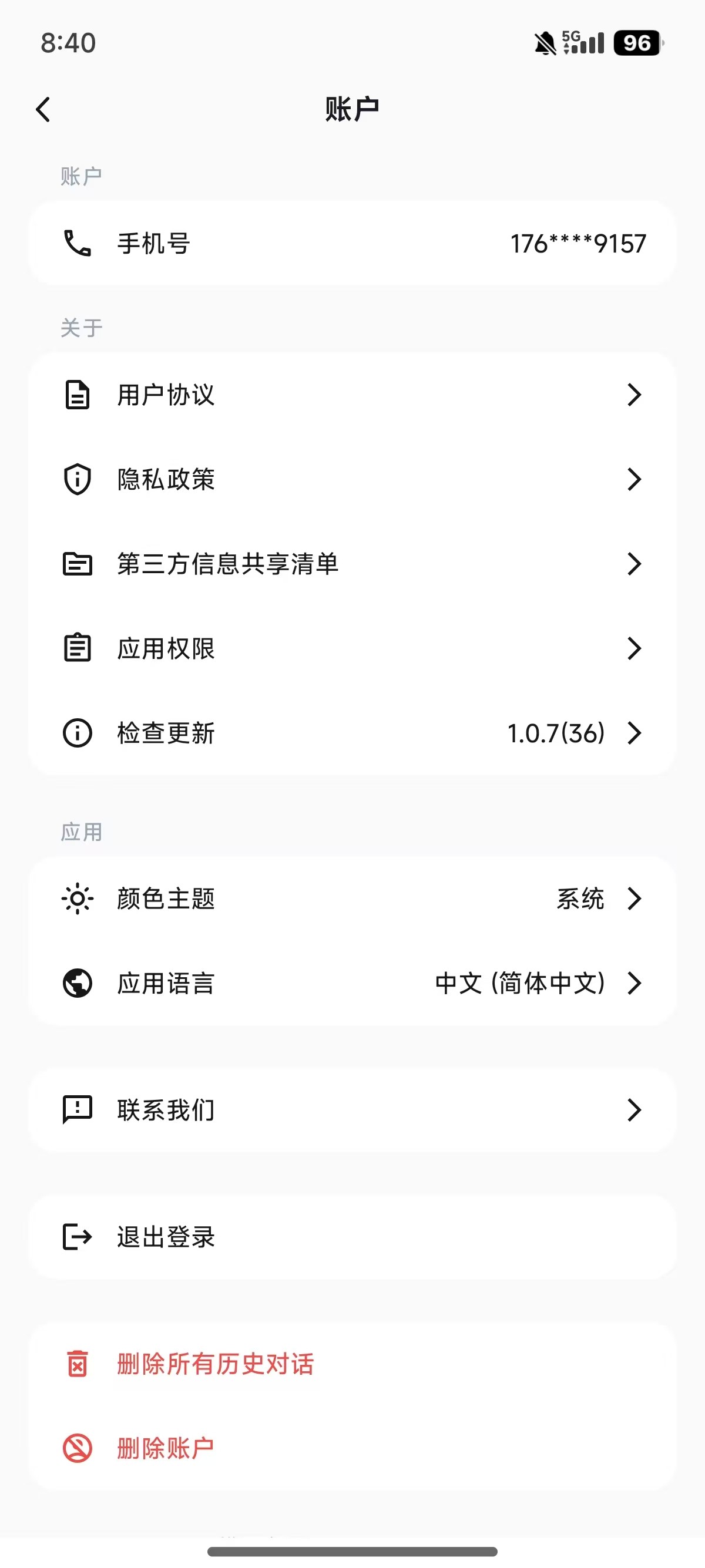The height and width of the screenshot is (1568, 705).
Task: Expand the 用户协议 row chevron
Action: pyautogui.click(x=634, y=395)
